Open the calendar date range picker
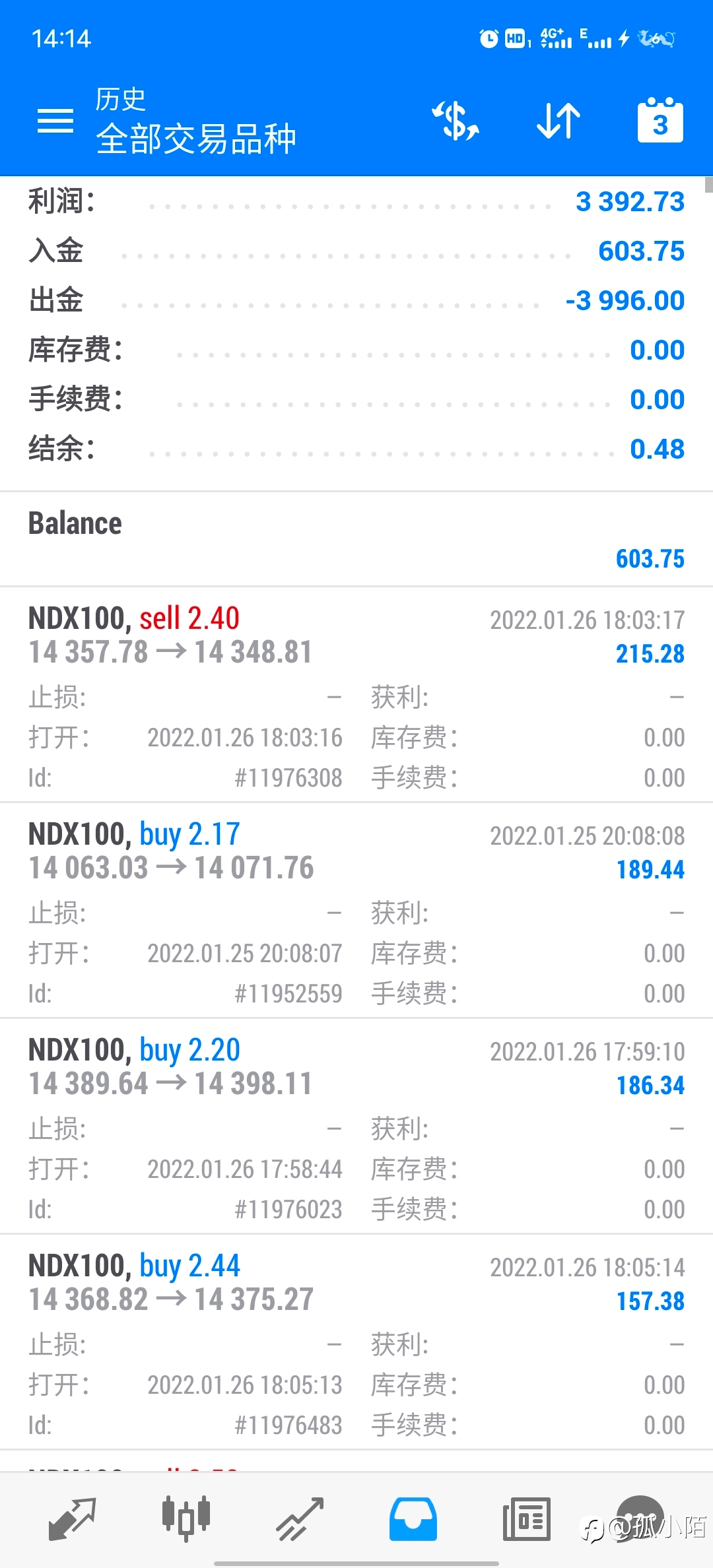This screenshot has height=1568, width=713. click(660, 120)
